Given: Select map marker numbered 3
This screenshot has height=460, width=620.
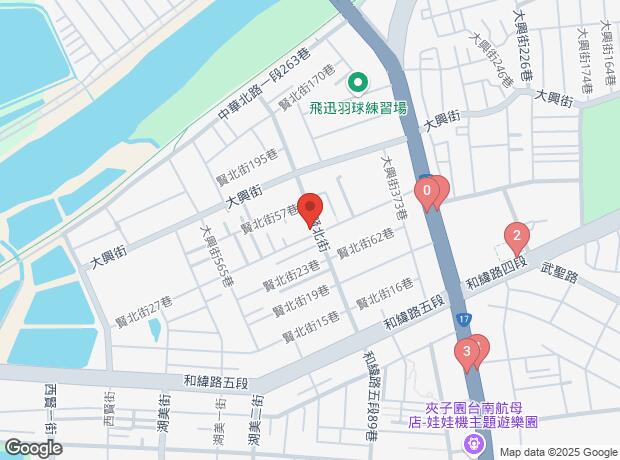Looking at the screenshot, I should (467, 351).
